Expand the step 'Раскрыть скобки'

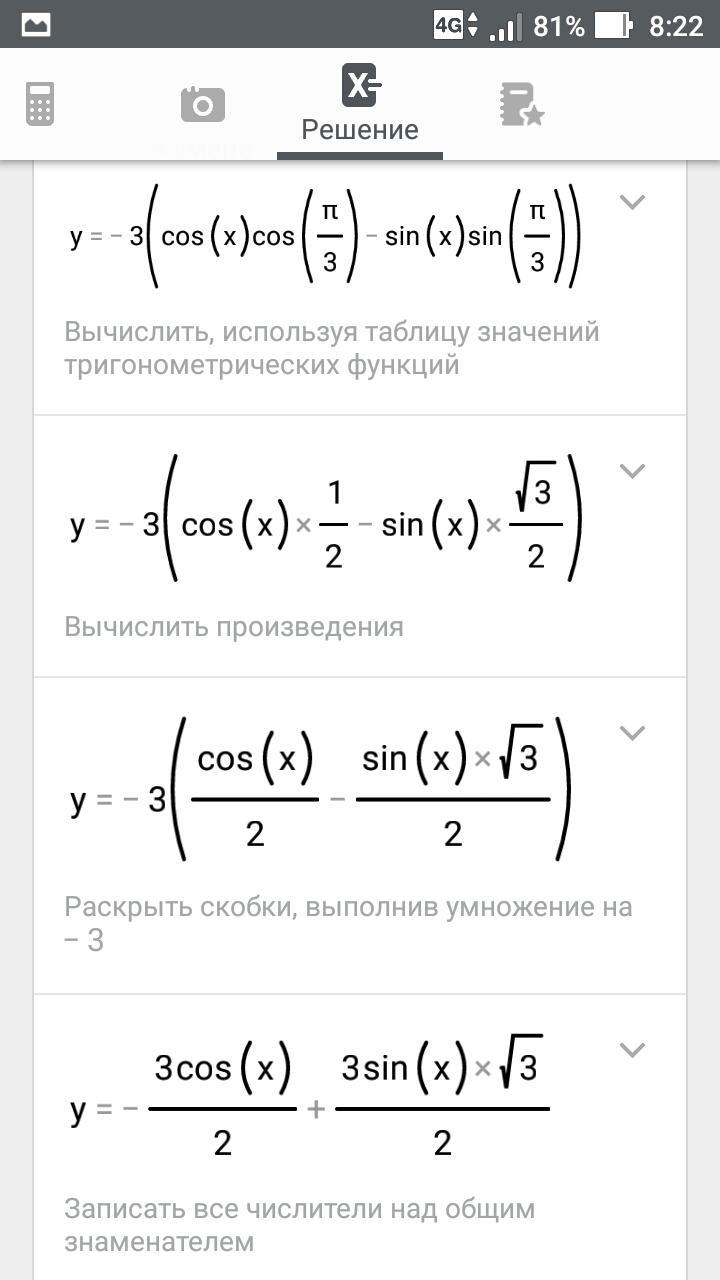click(x=632, y=733)
